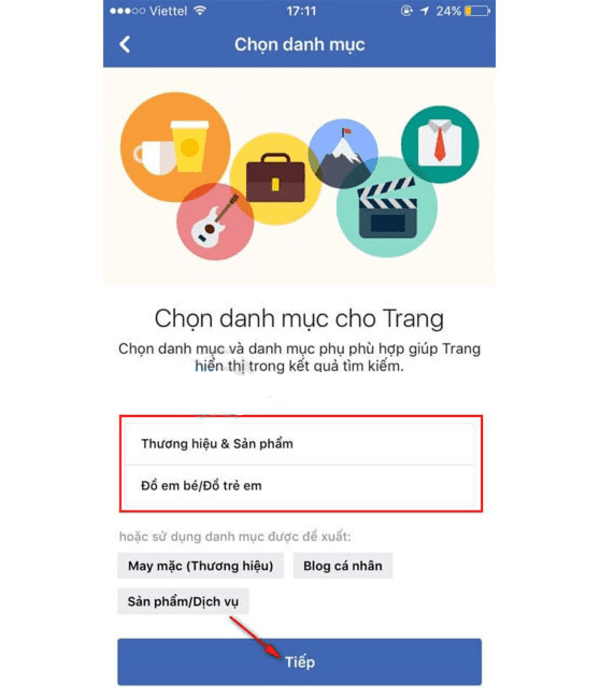Choose the Blog cá nhân suggested category
The width and height of the screenshot is (600, 698).
pyautogui.click(x=341, y=566)
